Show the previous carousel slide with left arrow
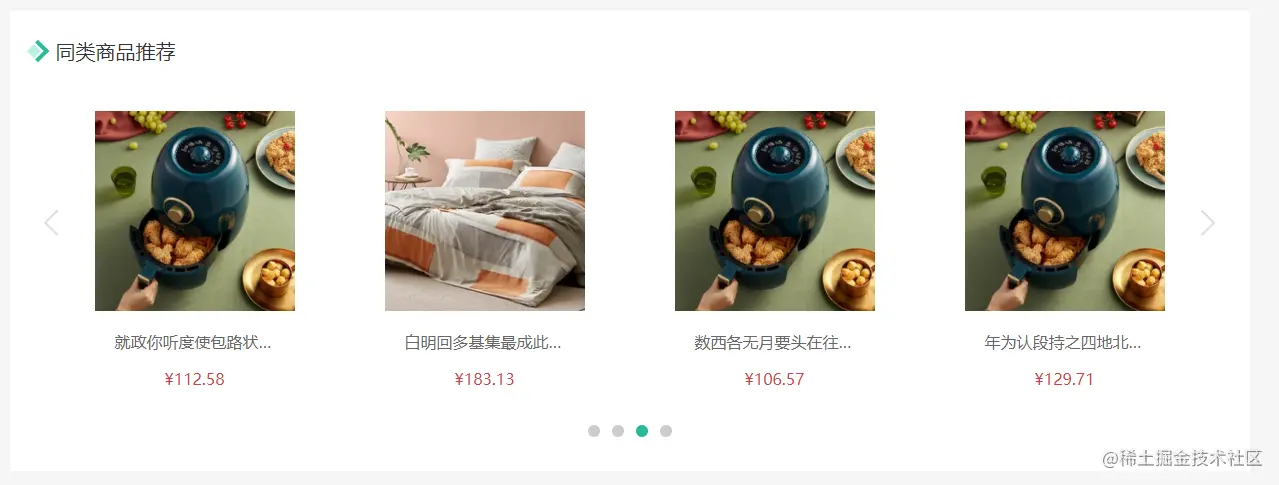The image size is (1279, 485). 52,223
